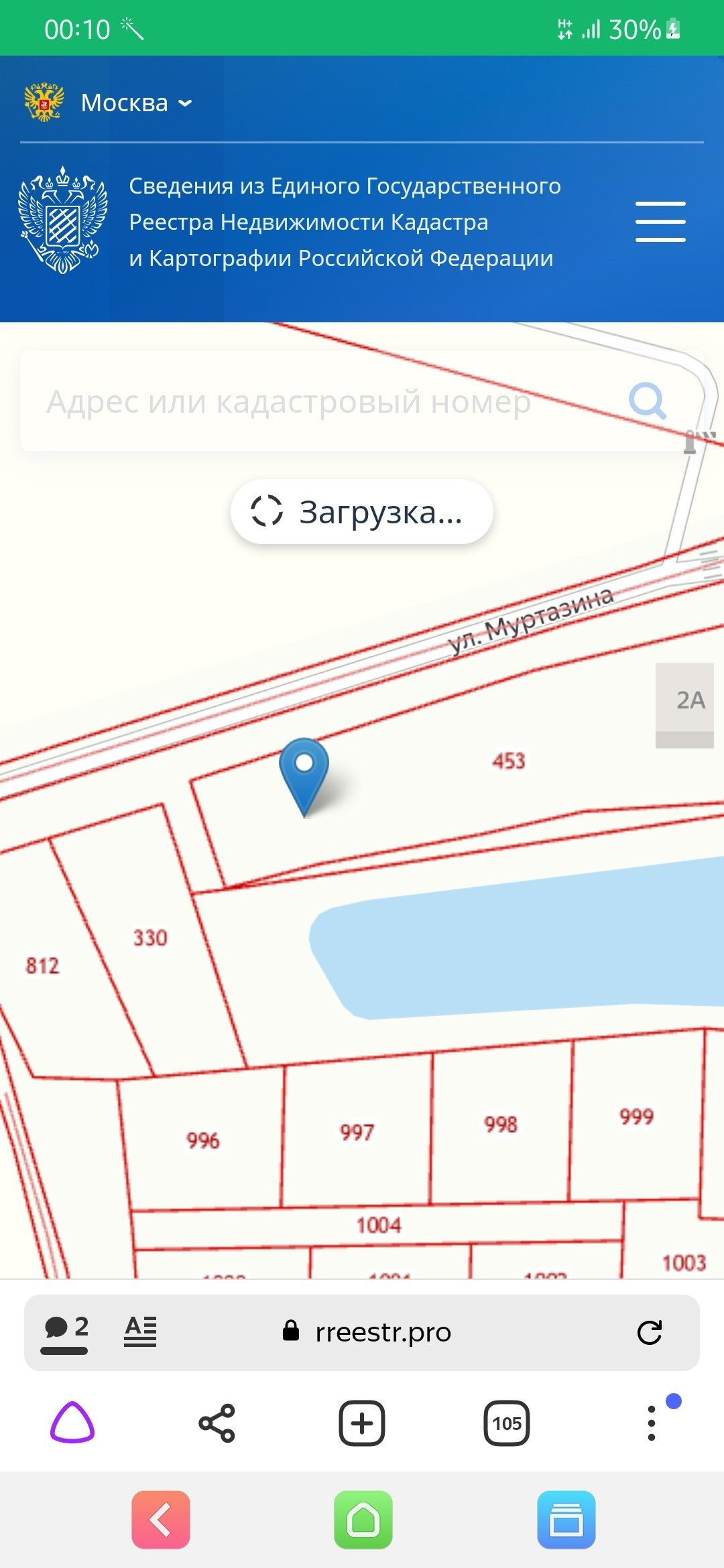This screenshot has height=1568, width=724.
Task: Show the 105 open tabs
Action: click(x=507, y=1423)
